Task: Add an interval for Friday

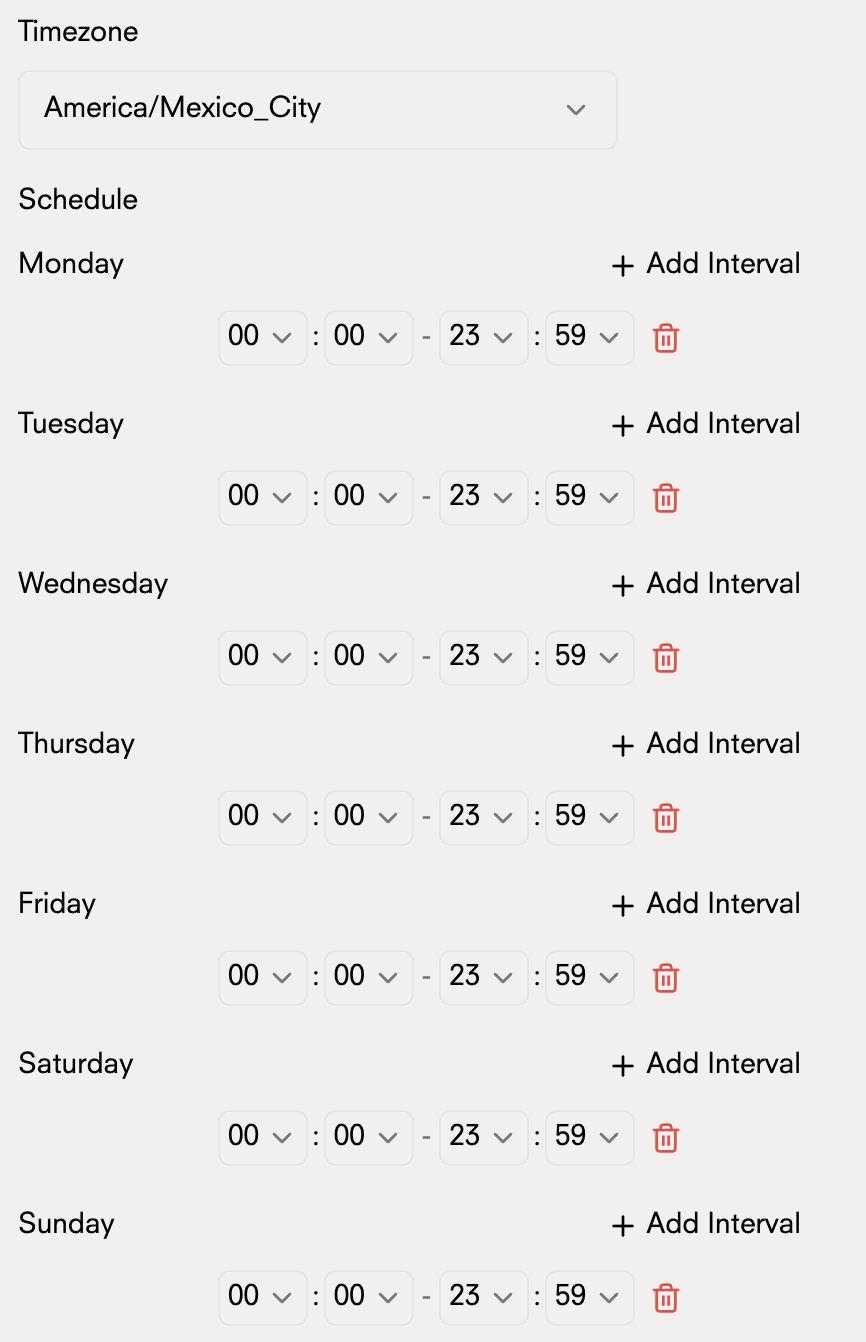Action: 706,904
